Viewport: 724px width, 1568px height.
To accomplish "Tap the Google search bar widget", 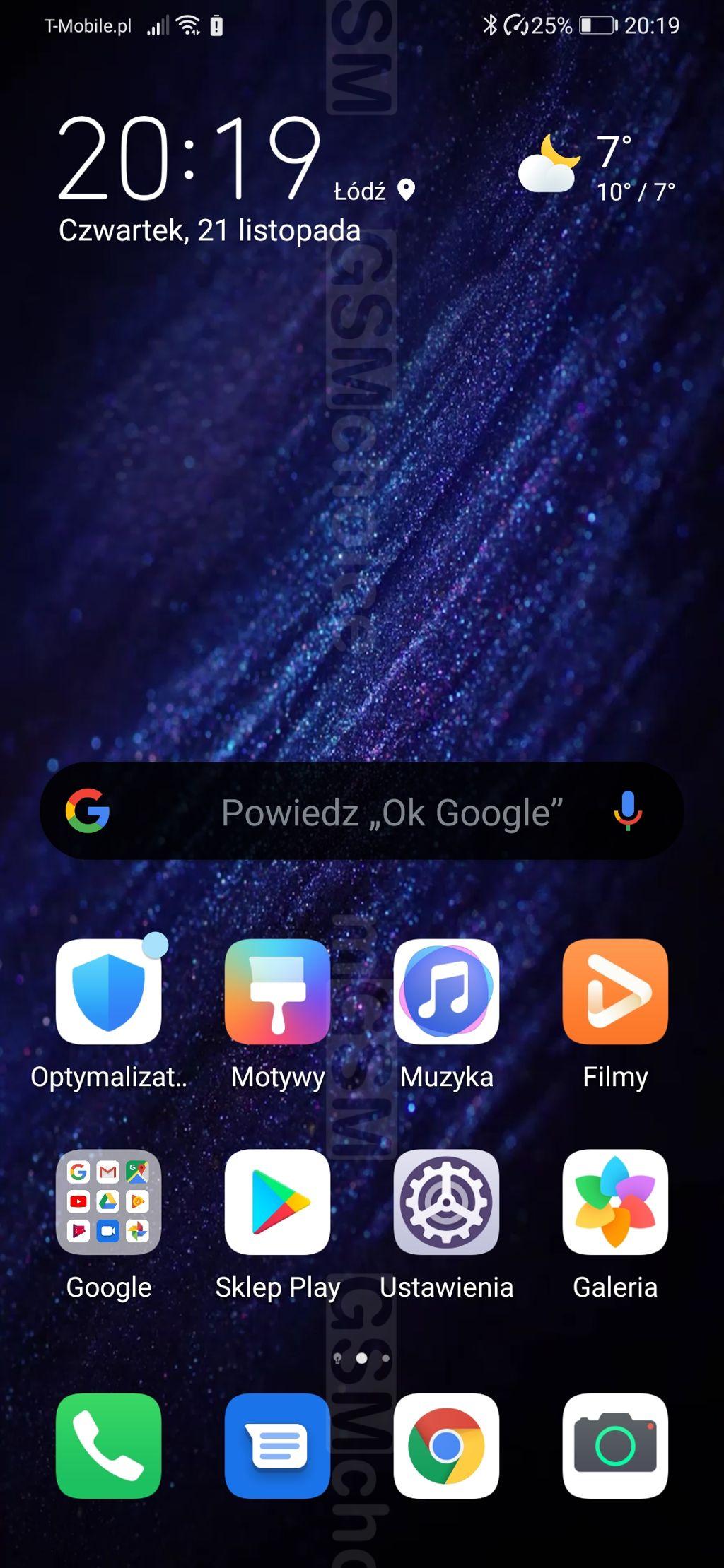I will (x=382, y=811).
